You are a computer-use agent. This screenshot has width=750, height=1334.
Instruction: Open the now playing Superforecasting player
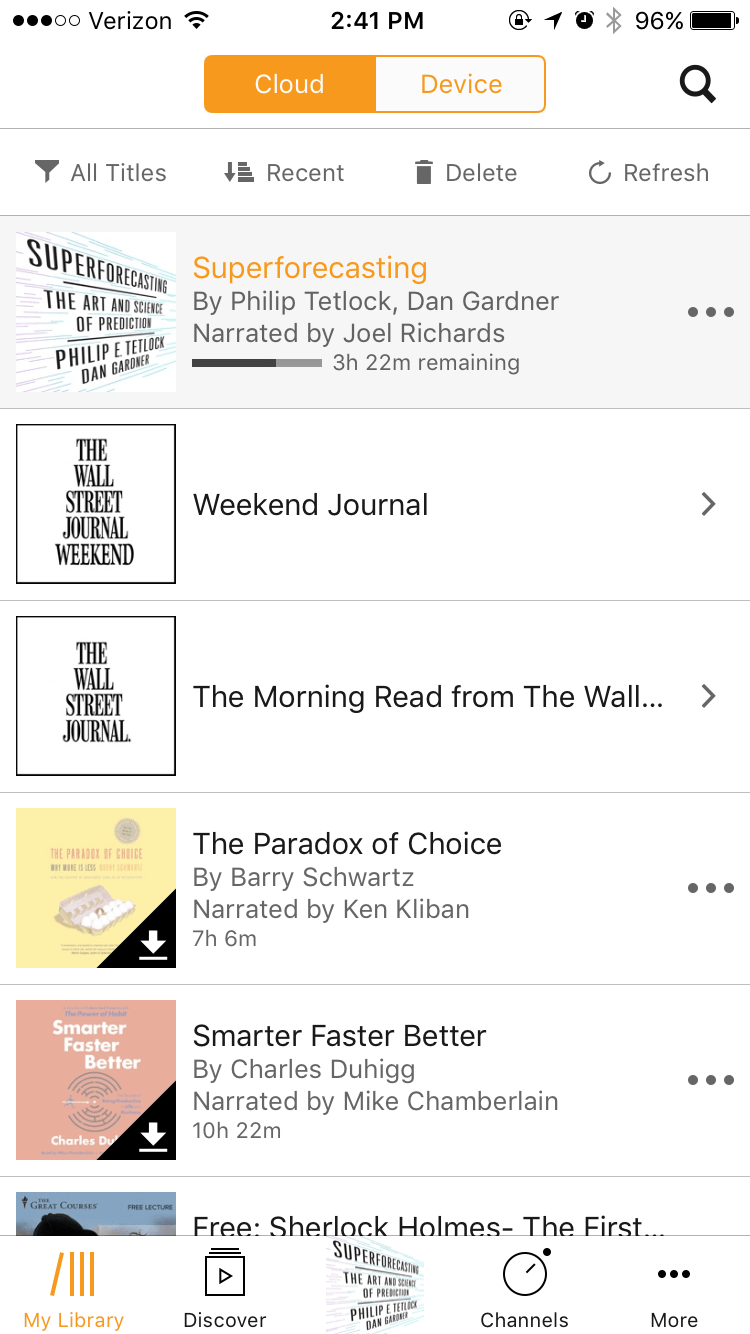point(375,1286)
